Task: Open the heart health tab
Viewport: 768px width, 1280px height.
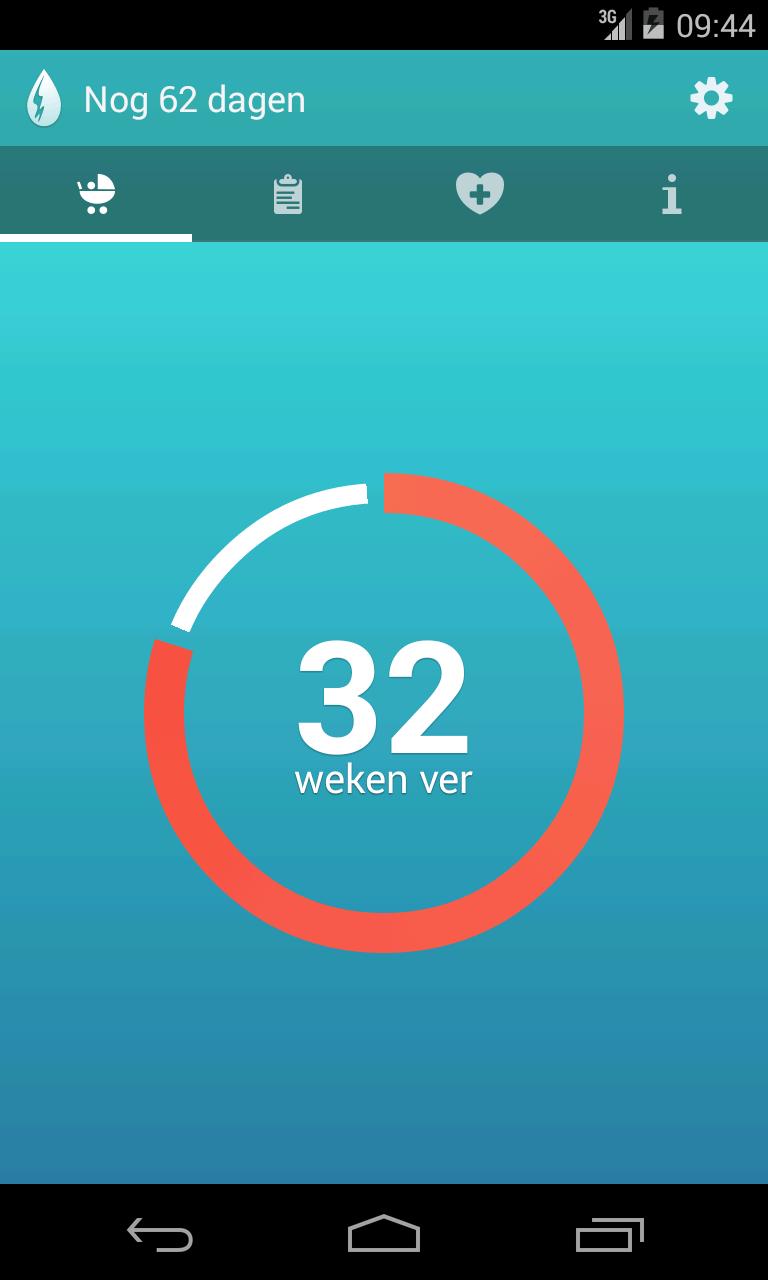Action: point(480,193)
